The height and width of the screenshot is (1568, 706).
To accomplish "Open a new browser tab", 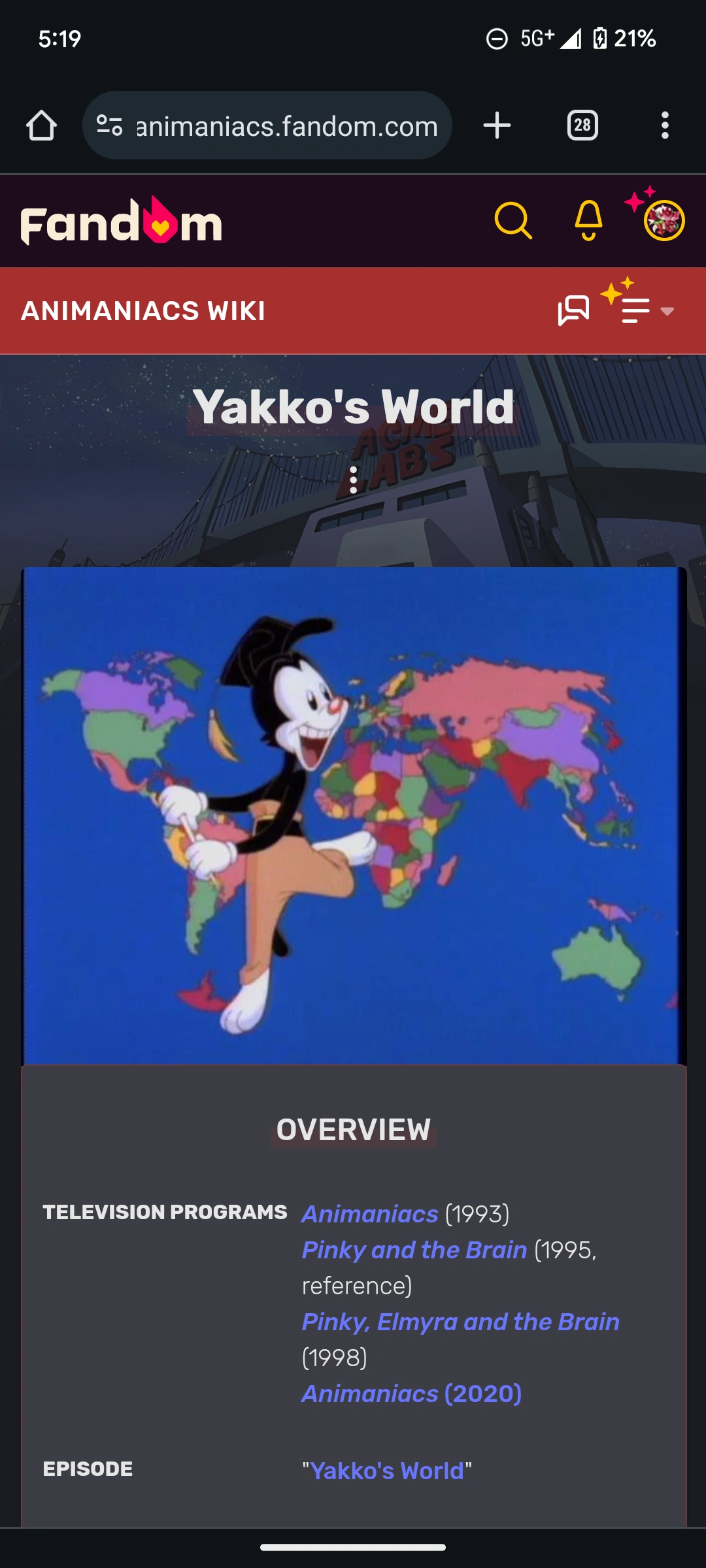I will (497, 125).
